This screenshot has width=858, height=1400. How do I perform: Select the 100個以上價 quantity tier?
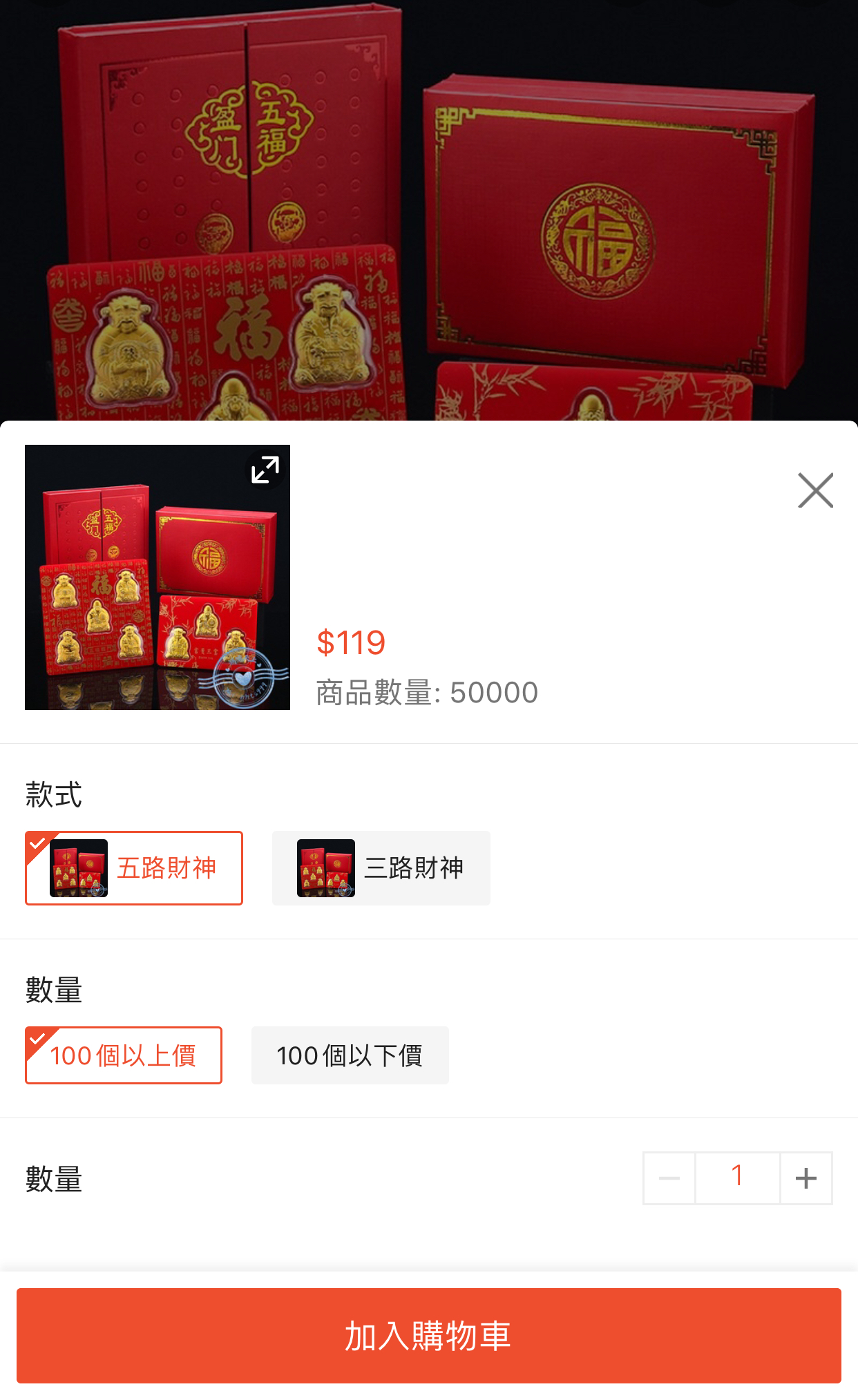pyautogui.click(x=124, y=1055)
